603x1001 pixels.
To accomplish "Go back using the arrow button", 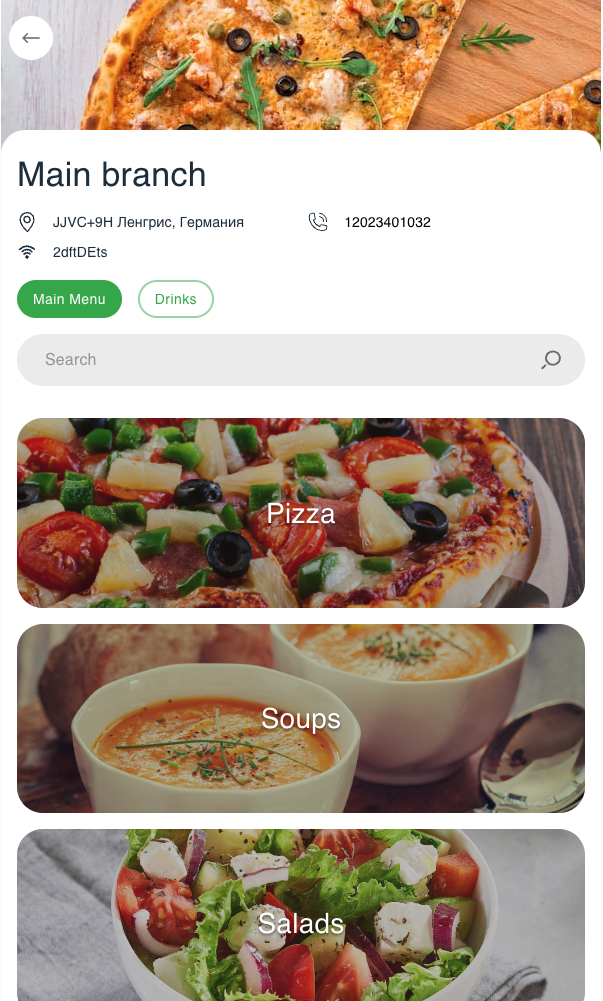I will point(31,38).
